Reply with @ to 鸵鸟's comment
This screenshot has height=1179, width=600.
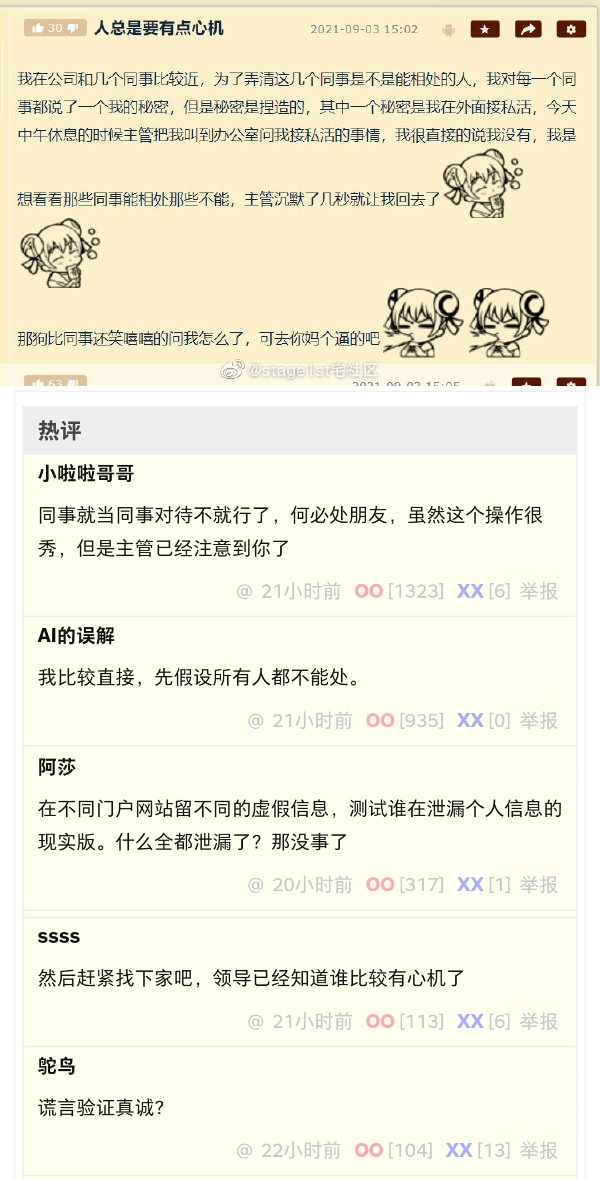click(243, 1150)
